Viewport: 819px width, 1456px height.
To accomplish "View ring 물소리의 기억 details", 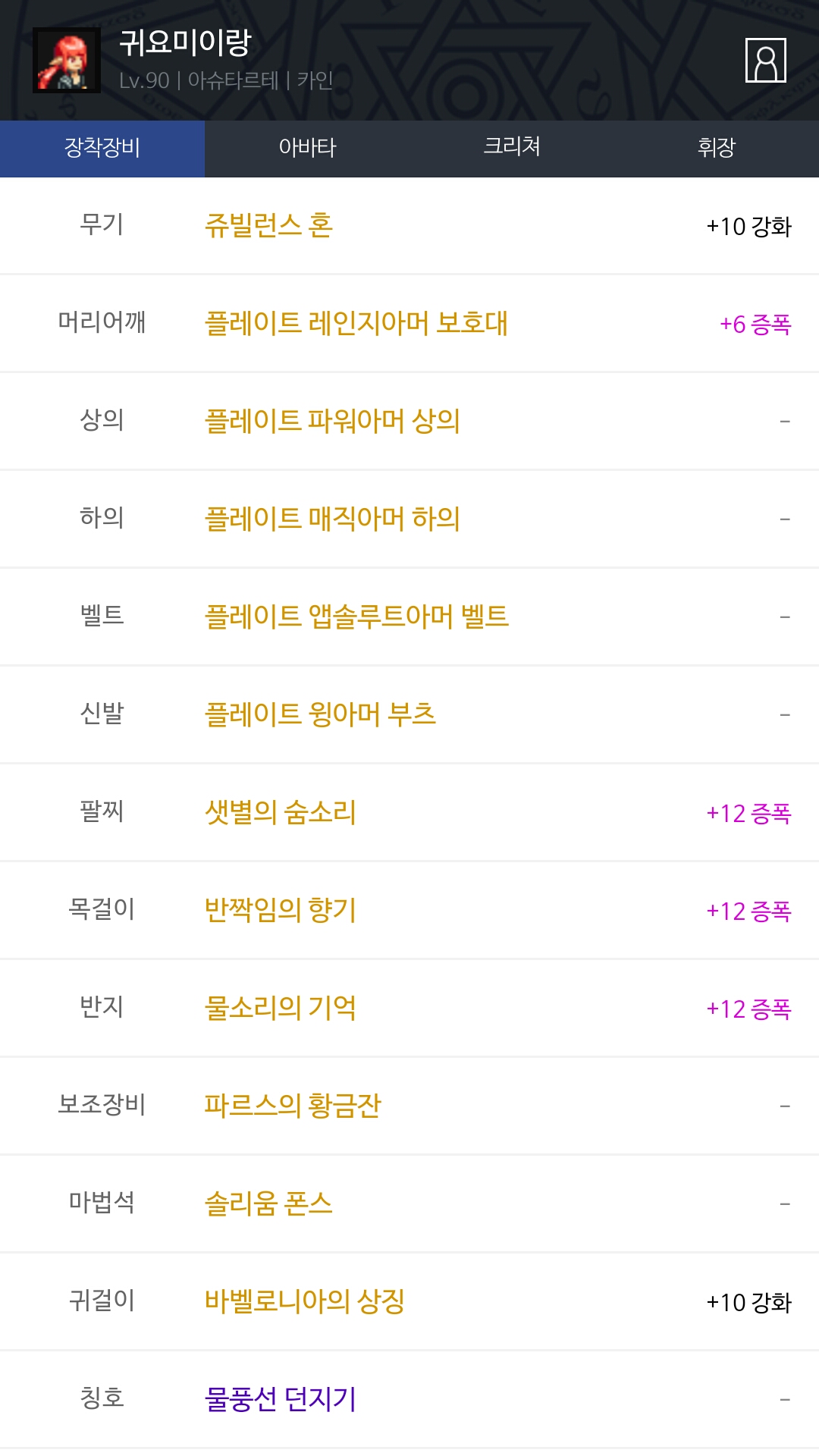I will (280, 1008).
